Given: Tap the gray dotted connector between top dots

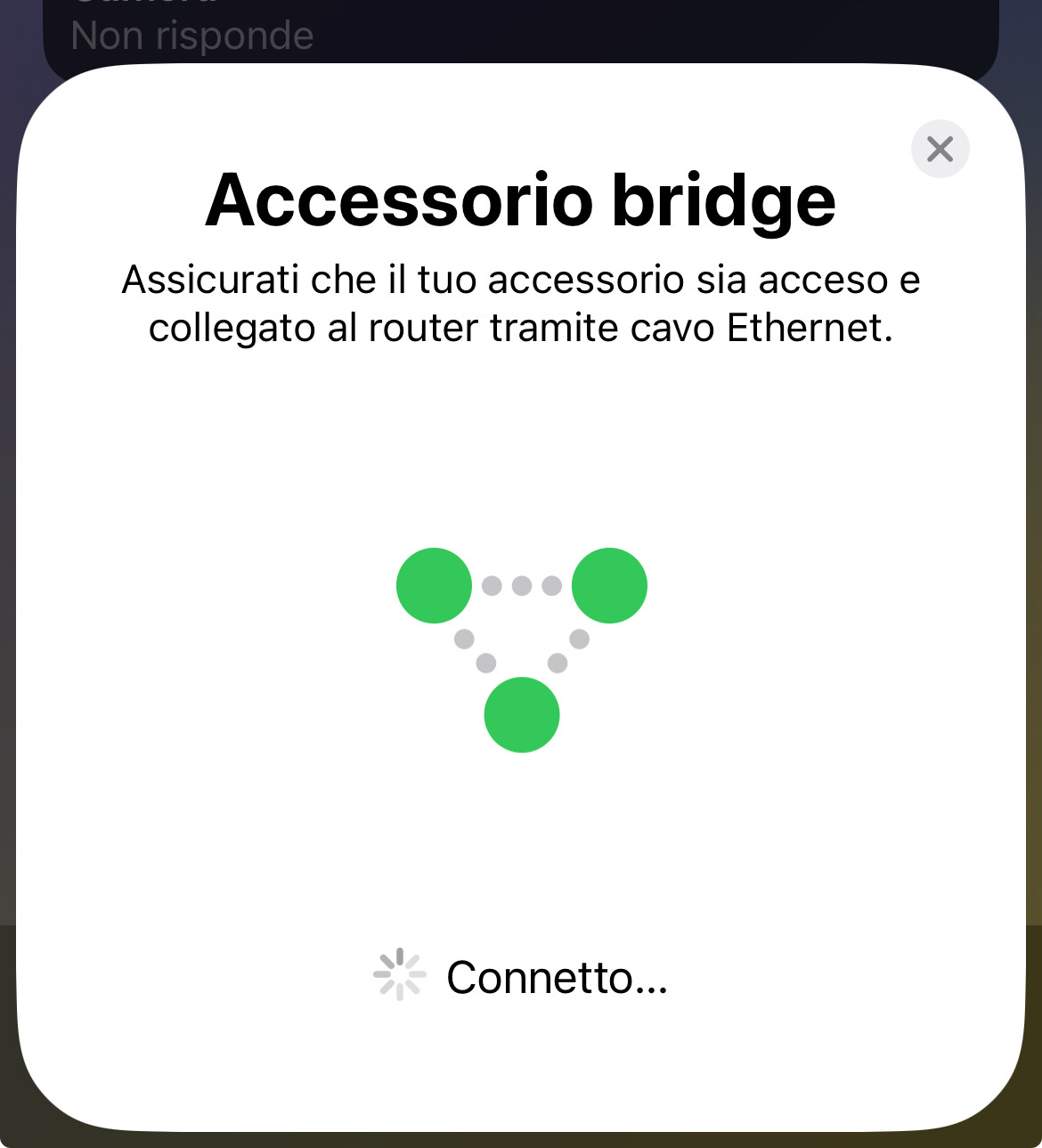Looking at the screenshot, I should pos(521,584).
